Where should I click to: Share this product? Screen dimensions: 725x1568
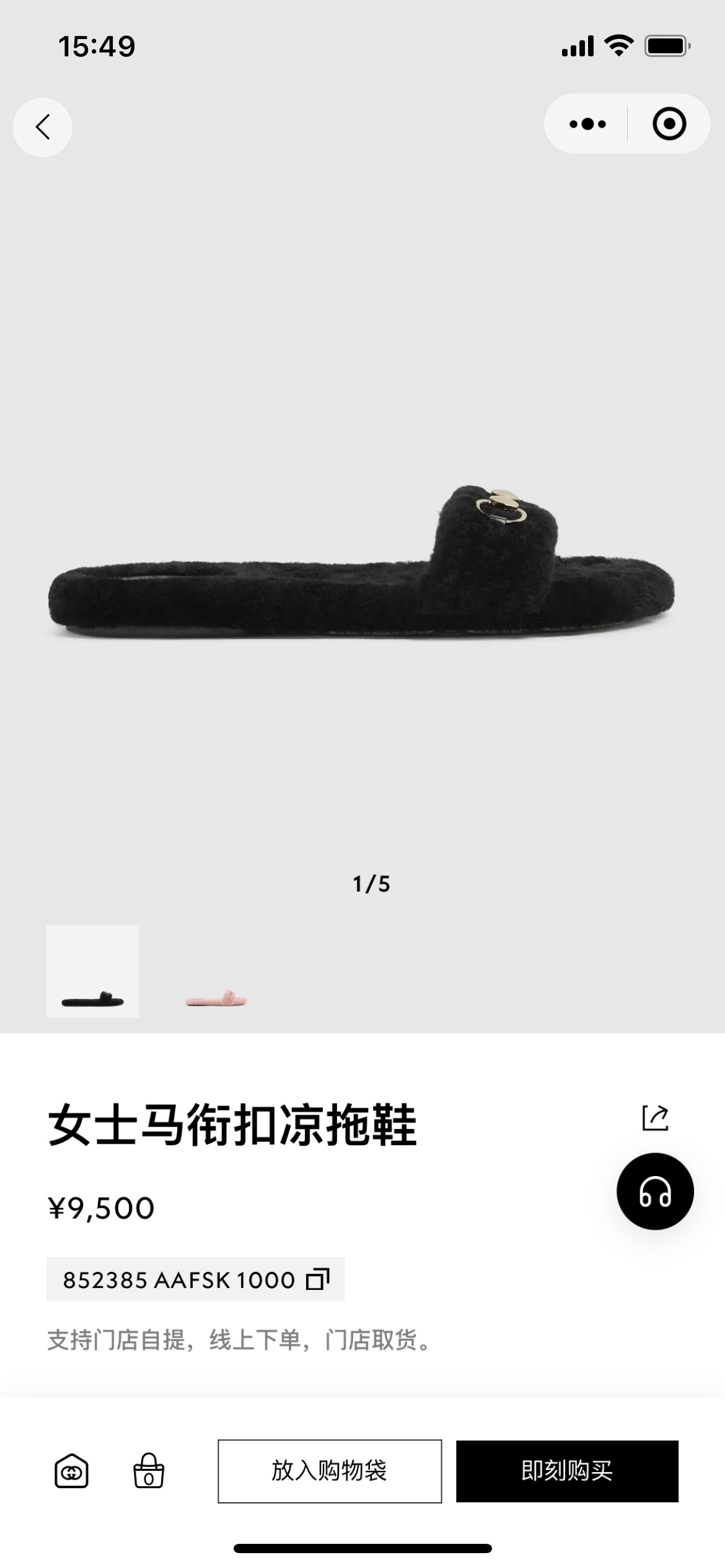(x=656, y=1118)
